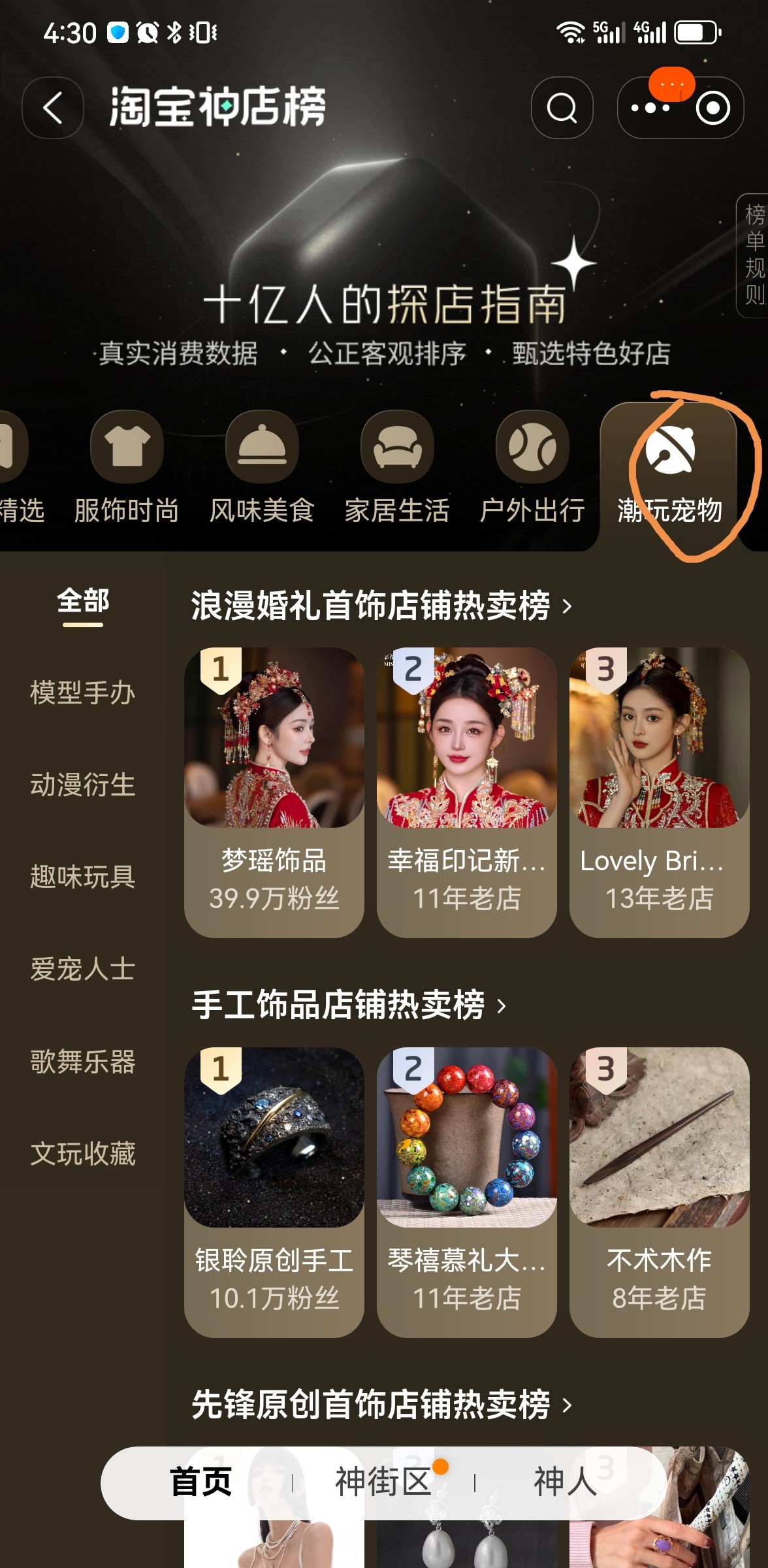This screenshot has width=768, height=1568.
Task: Select the 户外出行 category
Action: coord(532,468)
